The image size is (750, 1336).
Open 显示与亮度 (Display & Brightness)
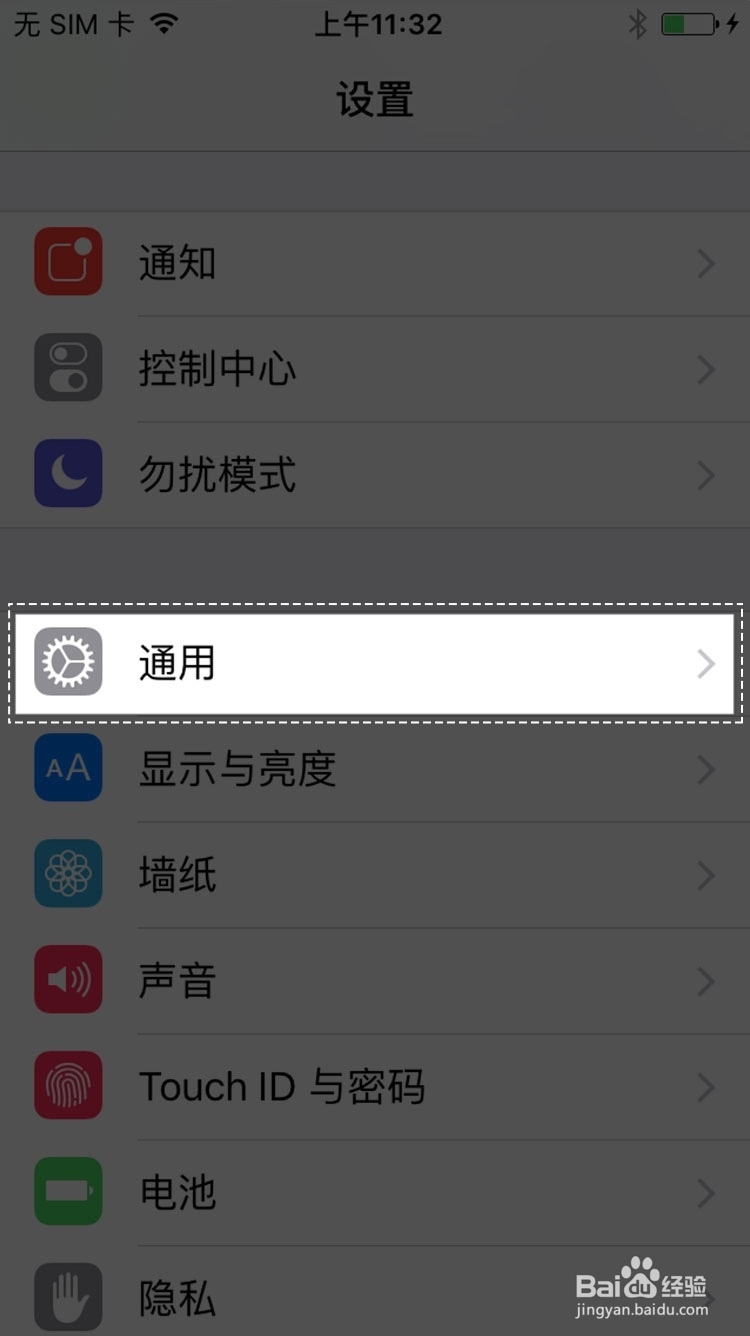tap(375, 769)
